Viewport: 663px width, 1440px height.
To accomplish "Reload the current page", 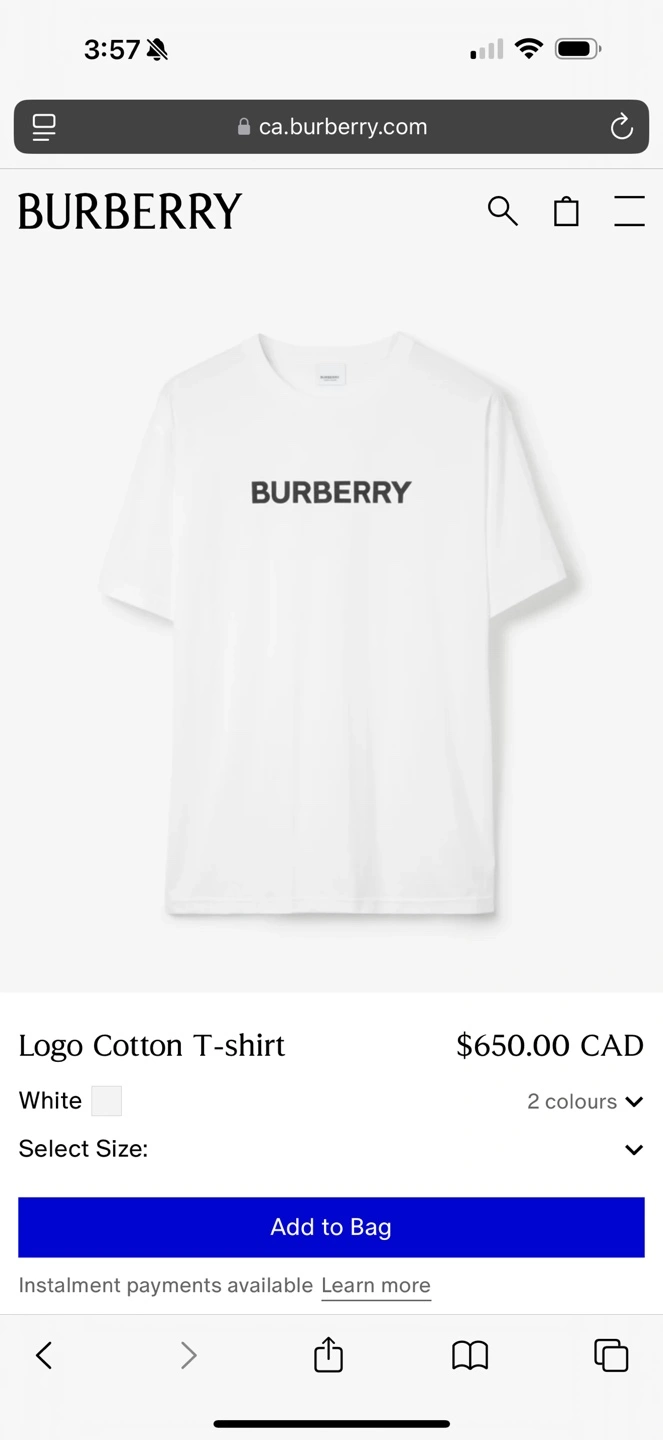I will tap(621, 127).
